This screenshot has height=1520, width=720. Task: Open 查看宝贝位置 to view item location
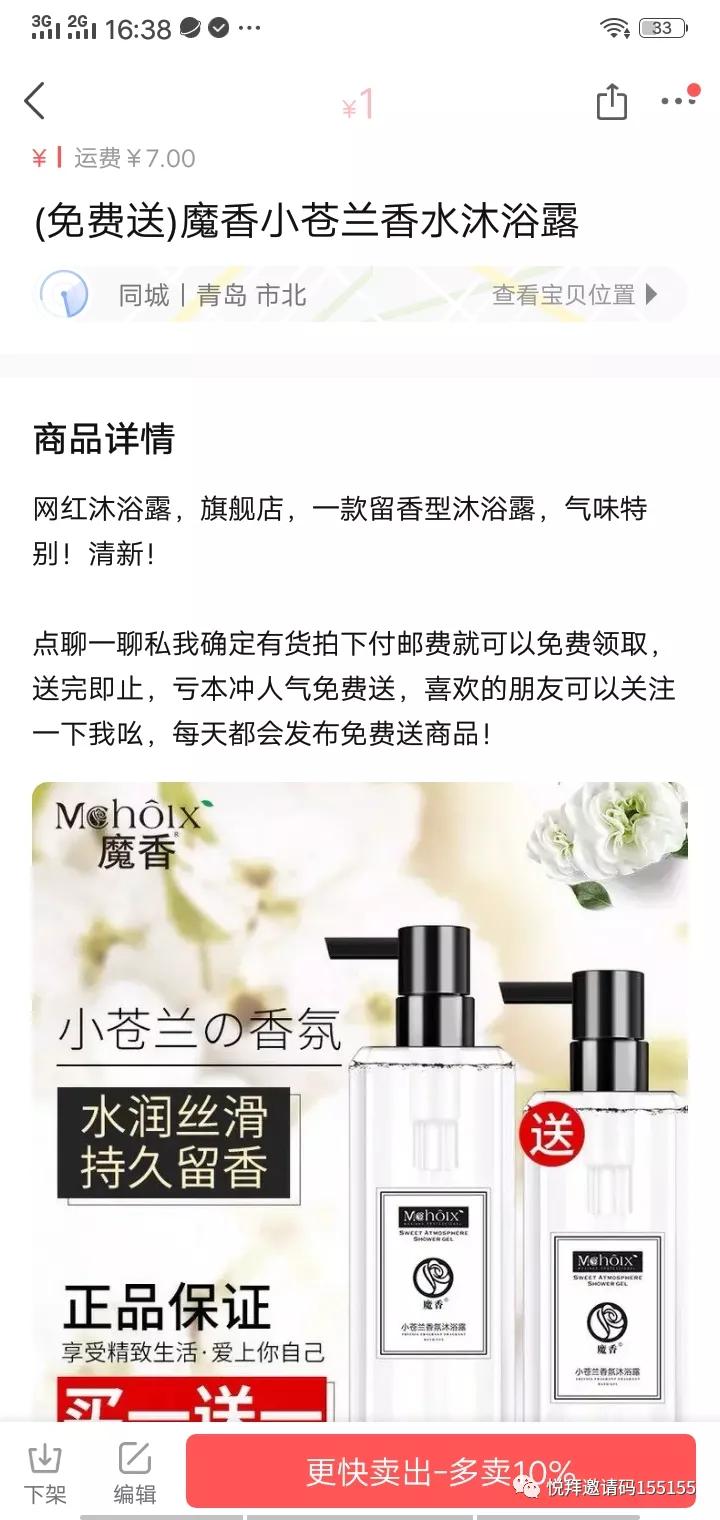(574, 295)
